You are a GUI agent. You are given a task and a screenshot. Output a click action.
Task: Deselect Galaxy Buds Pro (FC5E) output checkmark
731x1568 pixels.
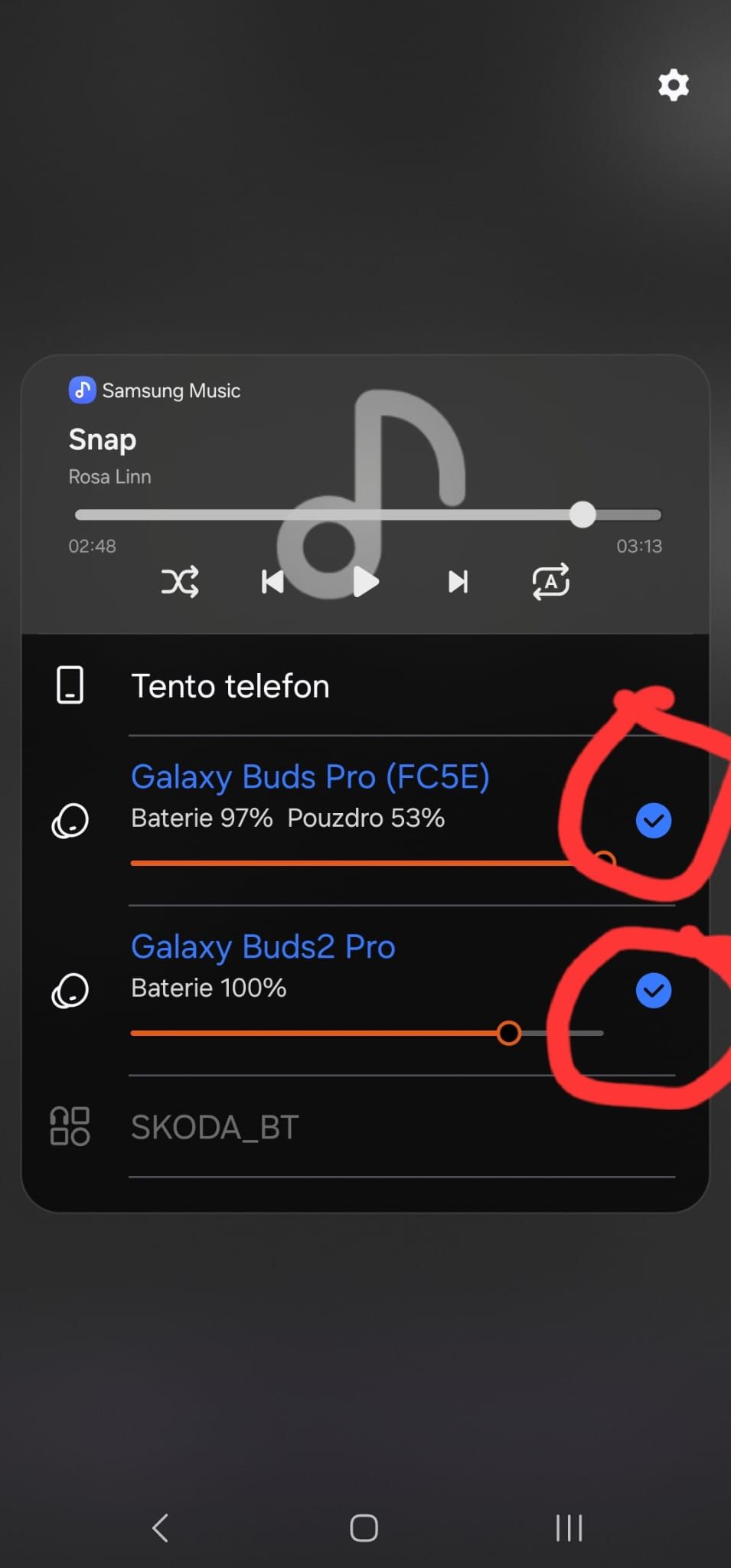click(x=653, y=821)
